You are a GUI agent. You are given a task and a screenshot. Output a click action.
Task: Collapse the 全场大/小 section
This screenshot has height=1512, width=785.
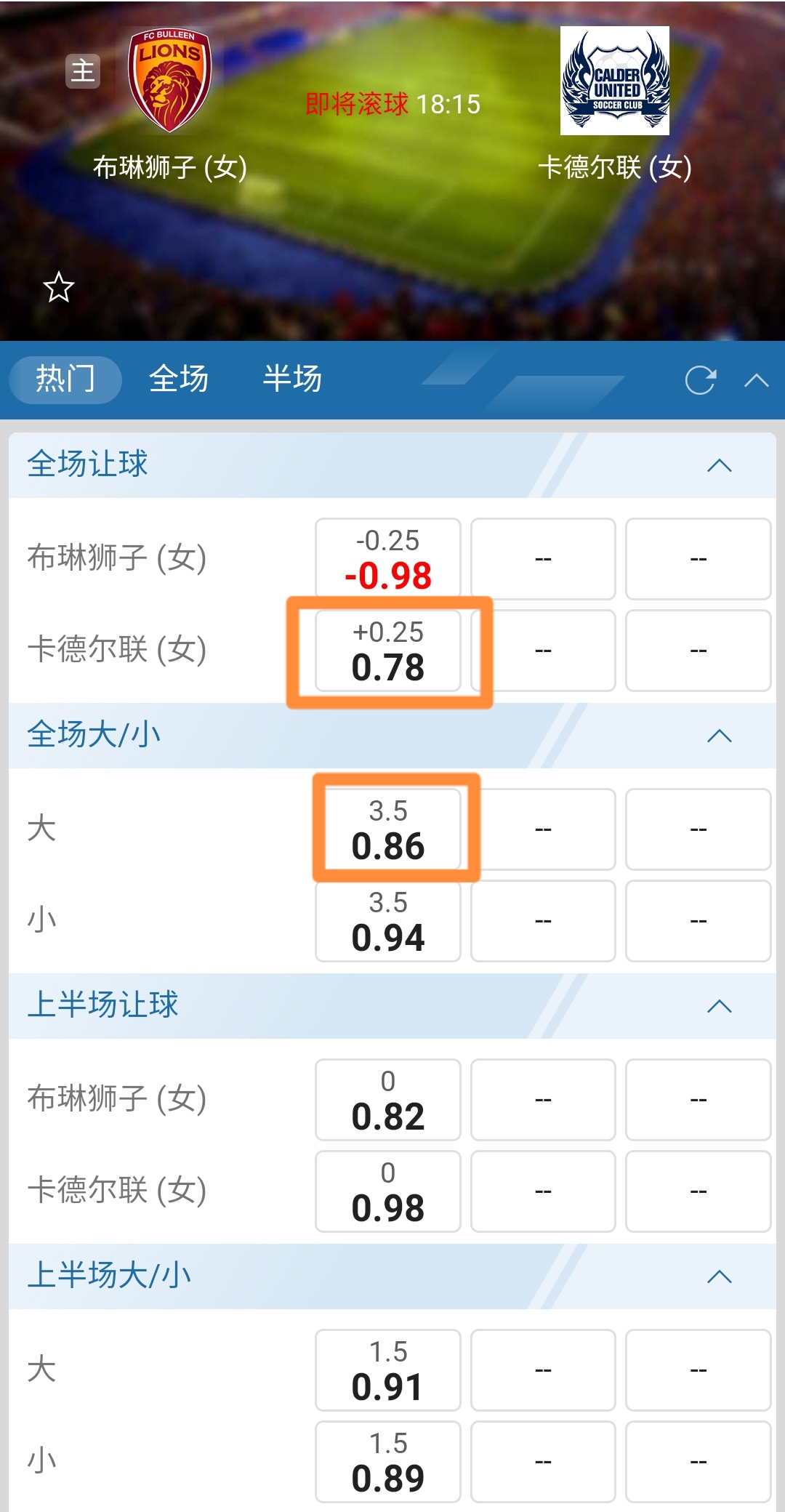click(719, 736)
